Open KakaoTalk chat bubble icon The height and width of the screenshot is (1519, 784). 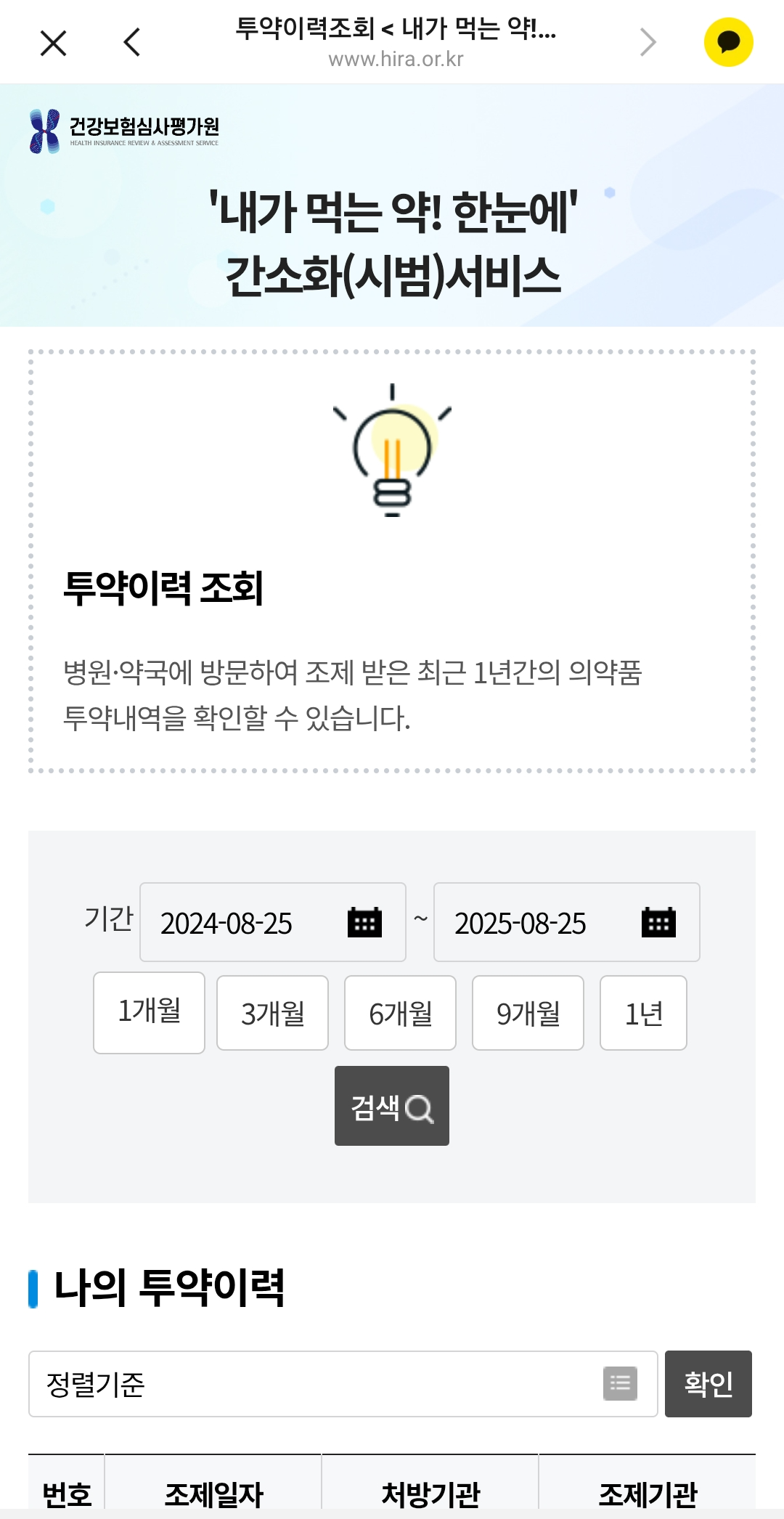730,42
